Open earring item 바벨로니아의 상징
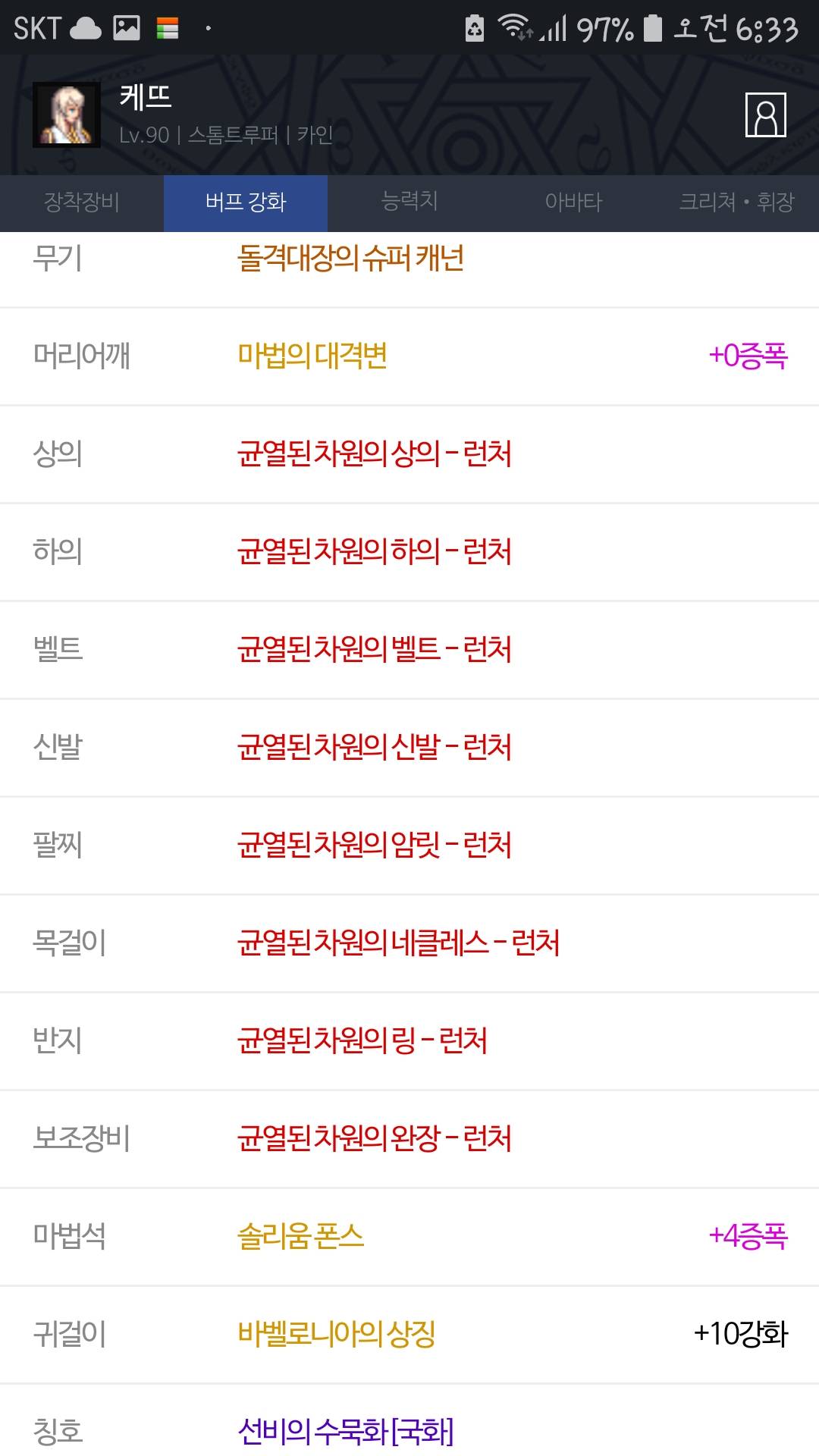The image size is (819, 1456). 337,1334
